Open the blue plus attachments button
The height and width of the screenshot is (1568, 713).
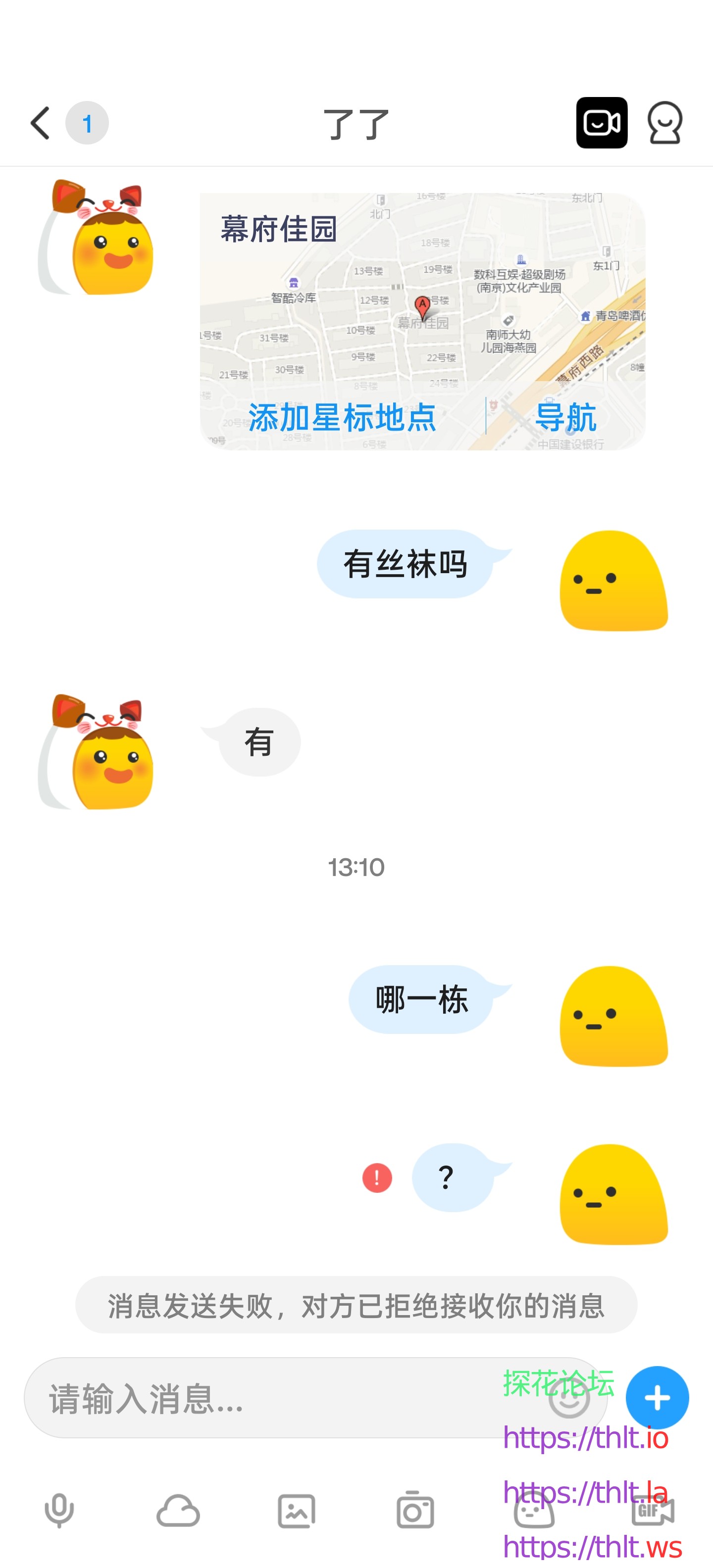(657, 1398)
